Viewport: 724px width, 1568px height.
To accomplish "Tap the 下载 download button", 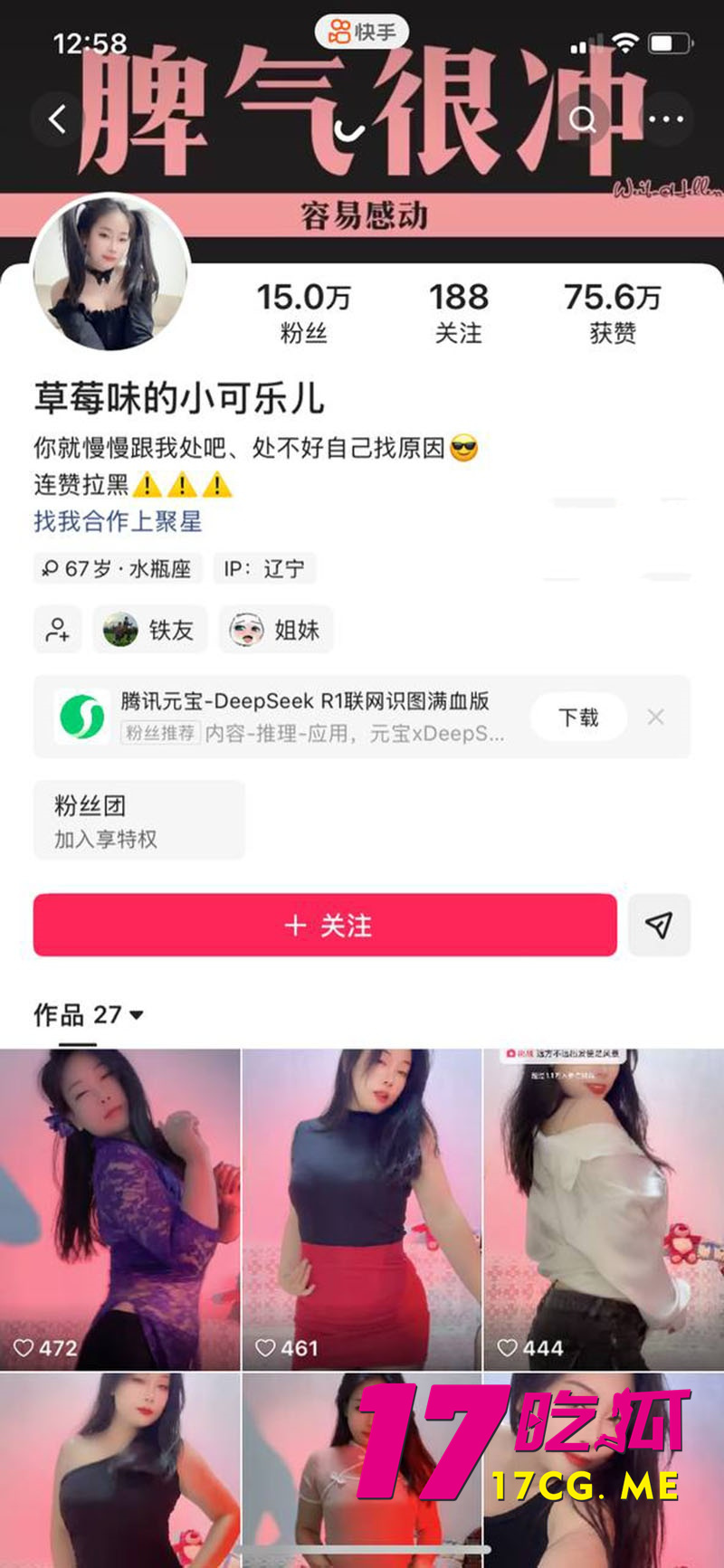I will 578,717.
